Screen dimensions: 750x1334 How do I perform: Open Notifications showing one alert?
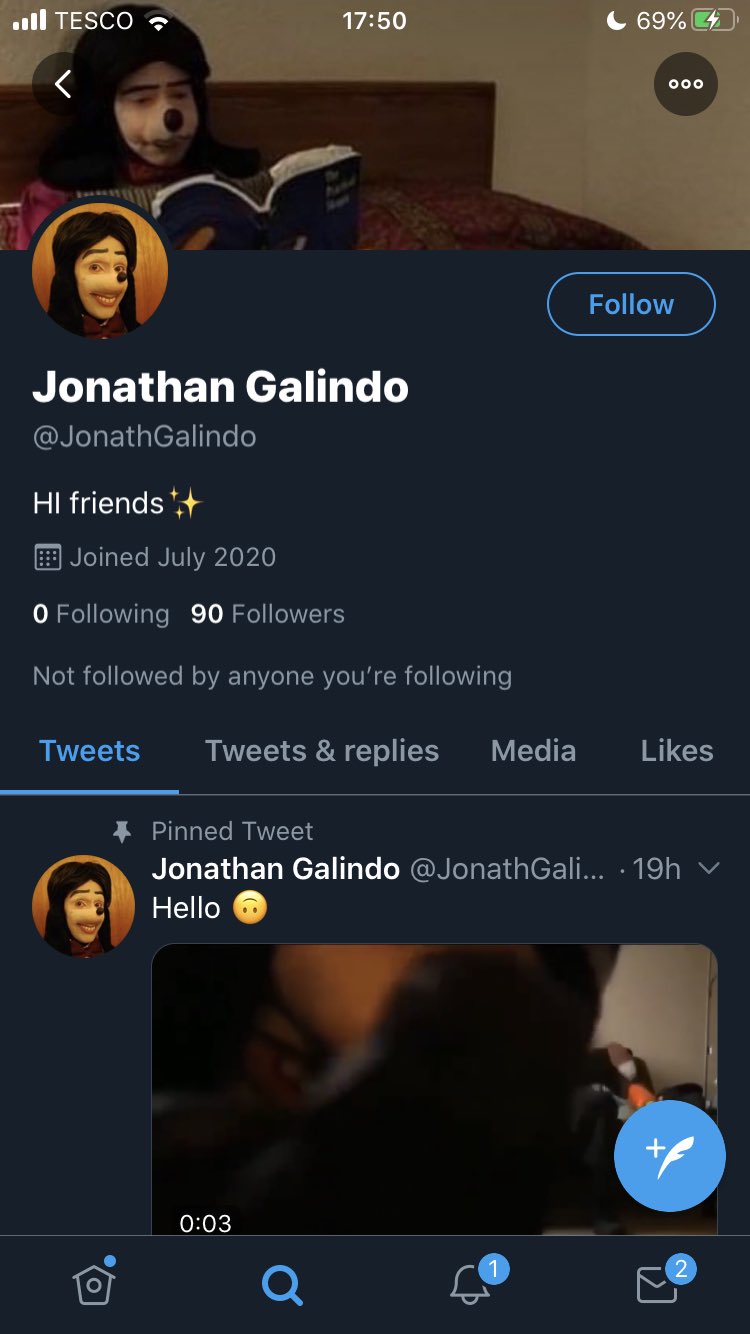[x=468, y=1285]
